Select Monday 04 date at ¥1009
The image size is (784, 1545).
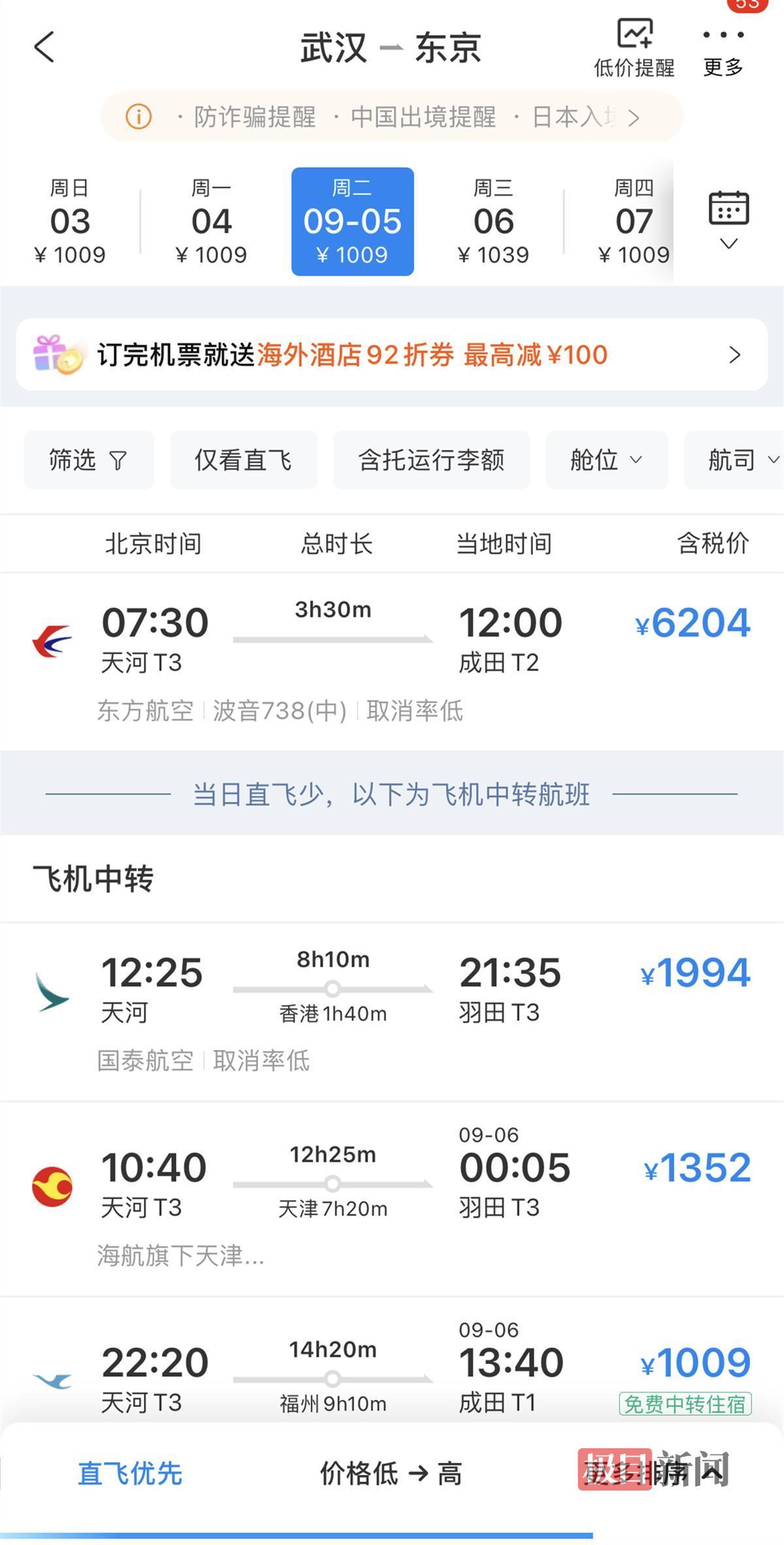tap(211, 222)
